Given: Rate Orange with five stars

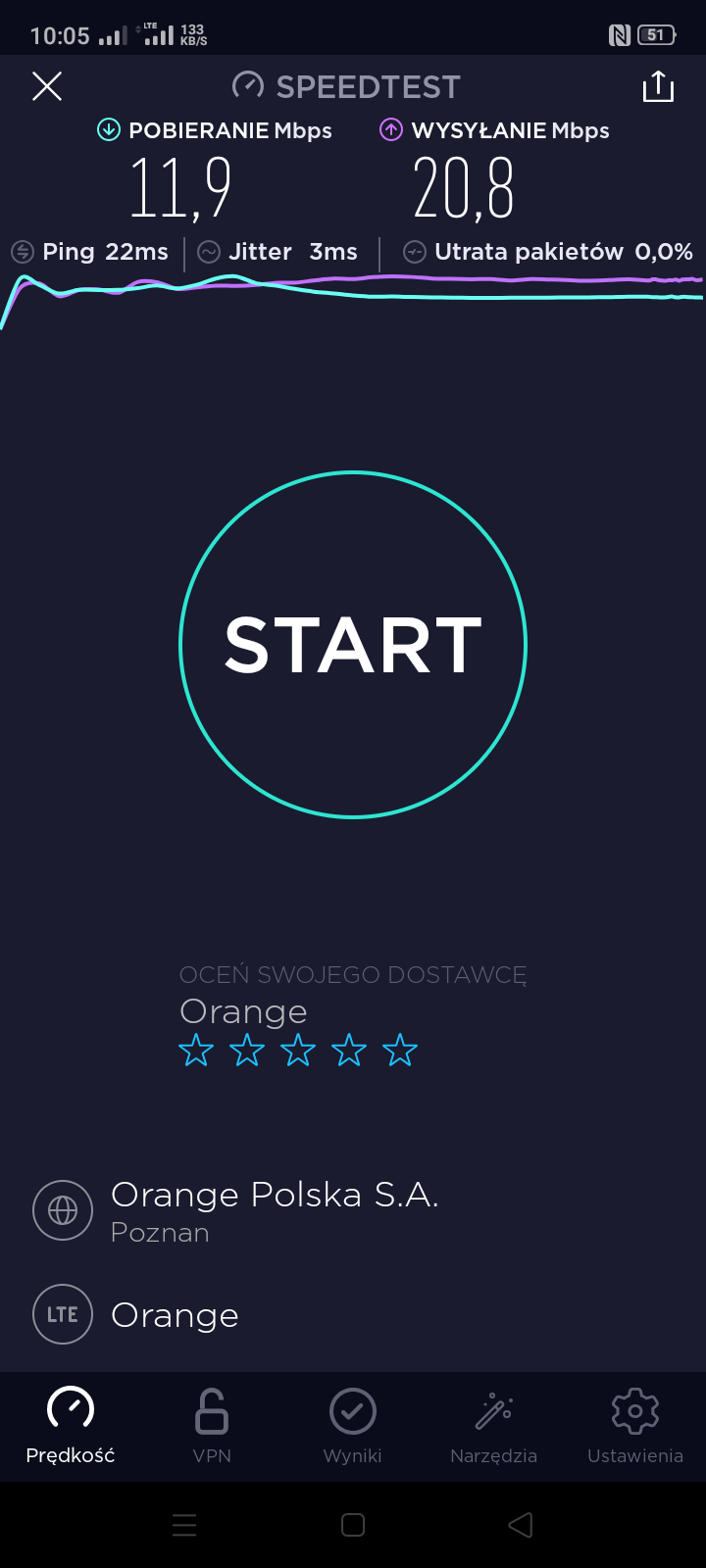Looking at the screenshot, I should click(400, 1051).
